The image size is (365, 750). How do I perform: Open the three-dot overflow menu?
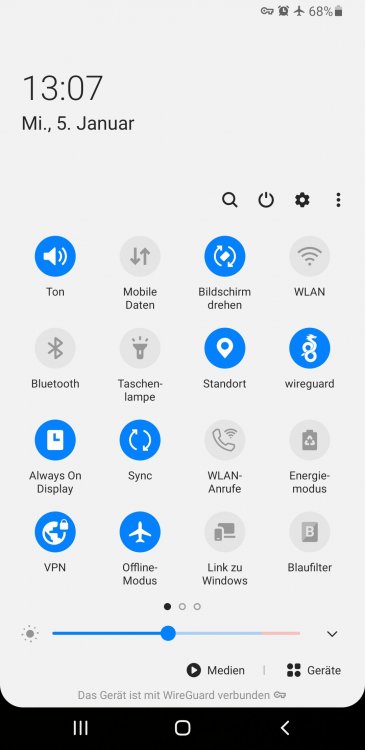click(x=338, y=200)
